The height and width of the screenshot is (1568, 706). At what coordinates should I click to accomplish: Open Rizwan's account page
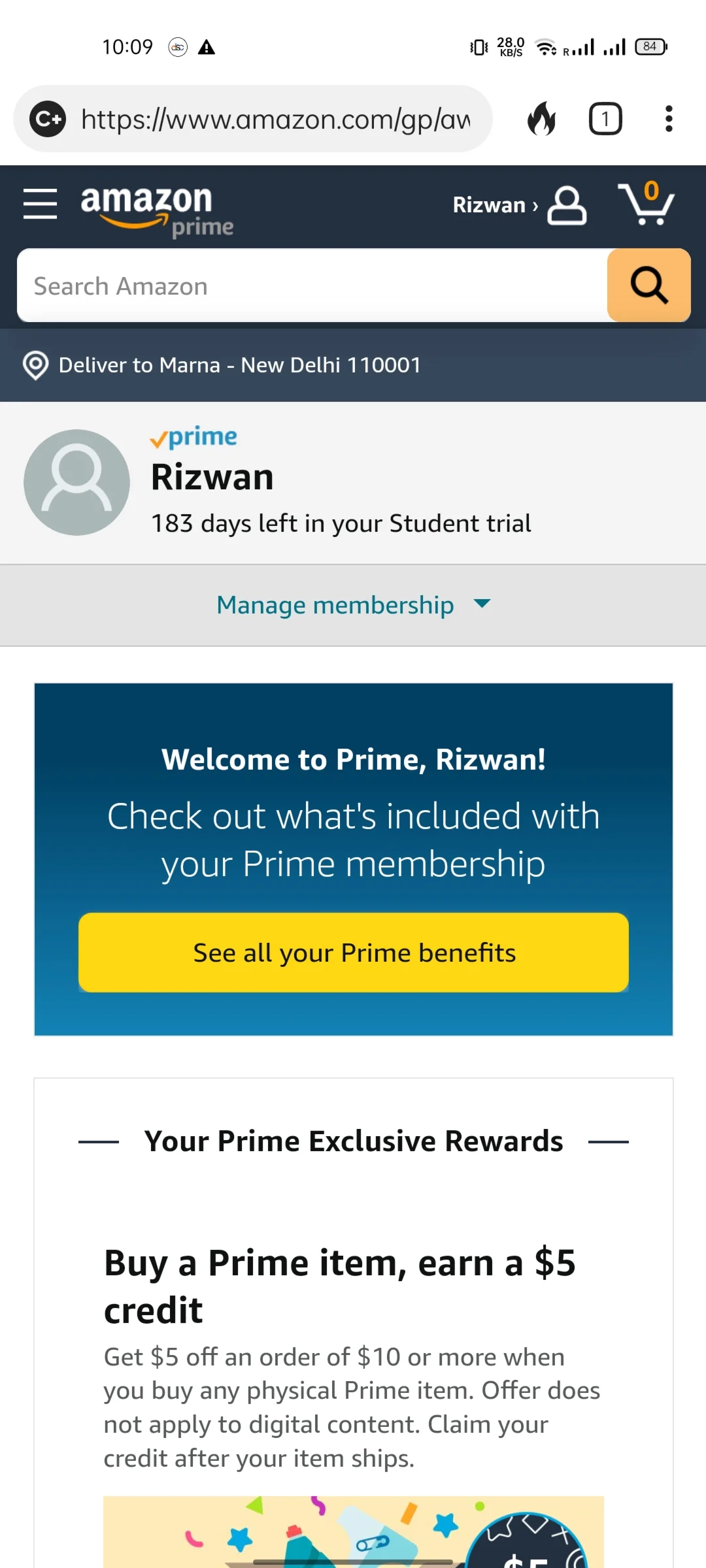click(x=519, y=205)
